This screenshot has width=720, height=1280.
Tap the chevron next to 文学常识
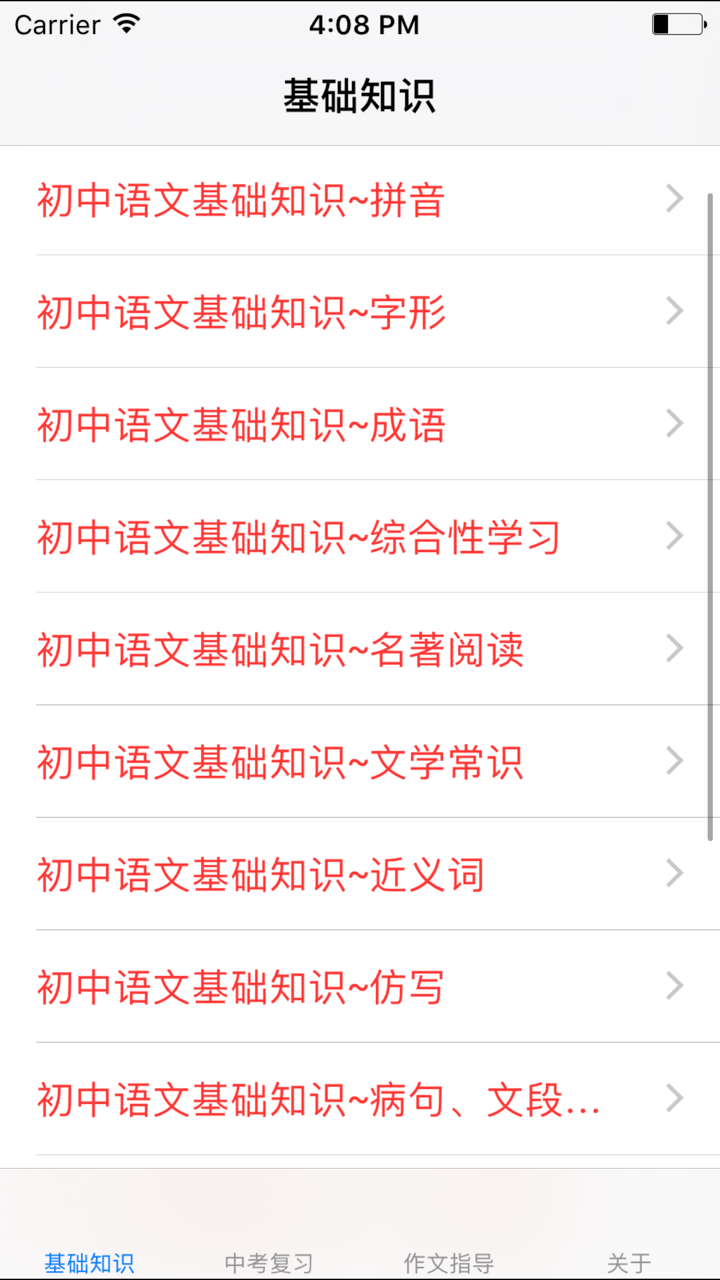point(674,760)
